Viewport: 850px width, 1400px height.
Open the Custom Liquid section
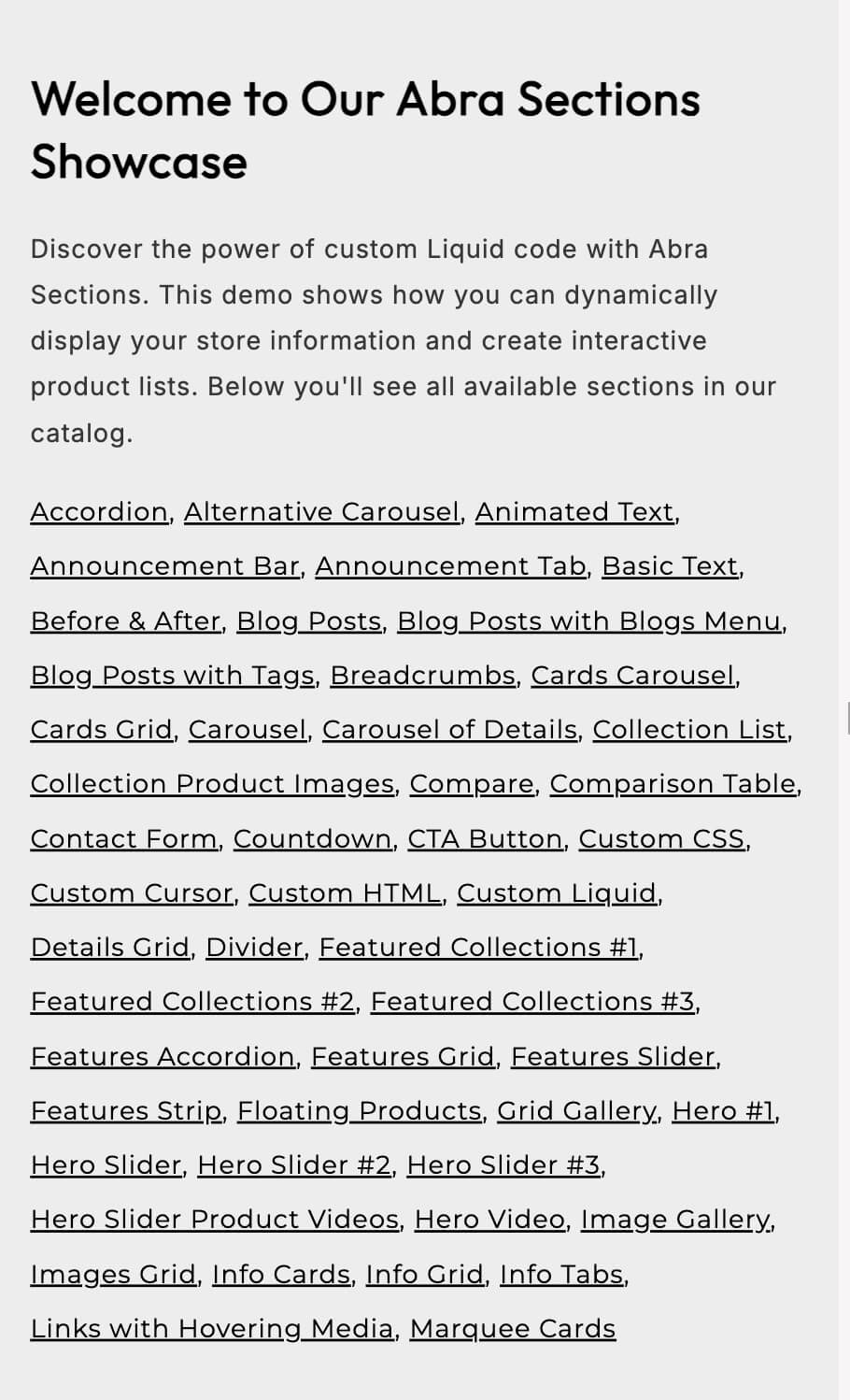click(x=557, y=893)
